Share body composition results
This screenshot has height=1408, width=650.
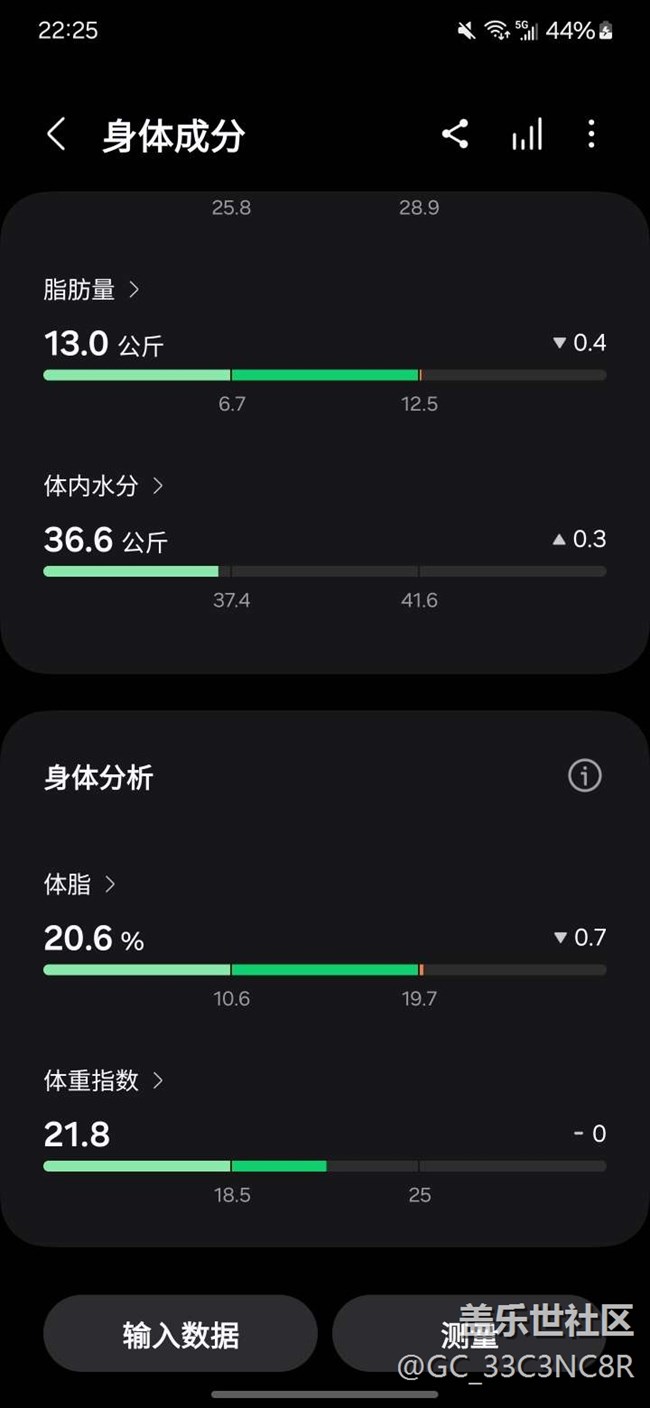pos(455,134)
